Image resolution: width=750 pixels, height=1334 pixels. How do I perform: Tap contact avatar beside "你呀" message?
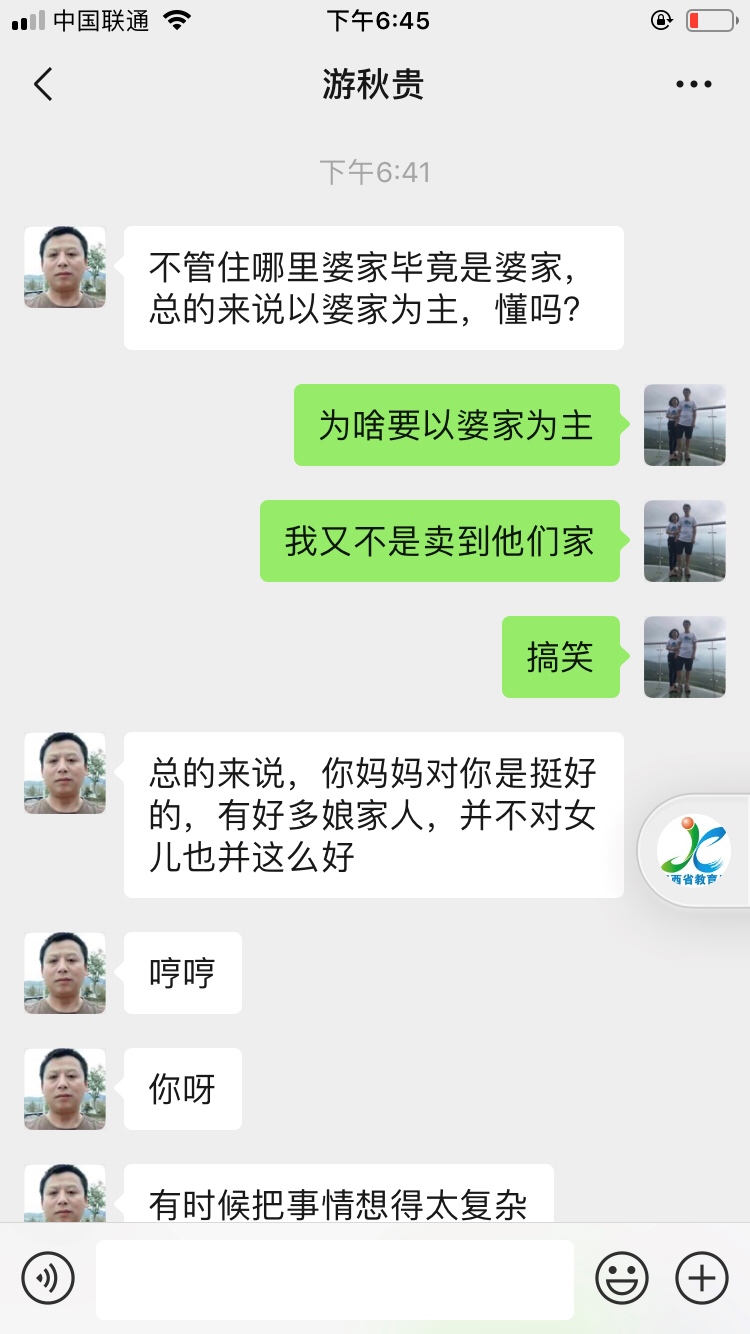[65, 1089]
